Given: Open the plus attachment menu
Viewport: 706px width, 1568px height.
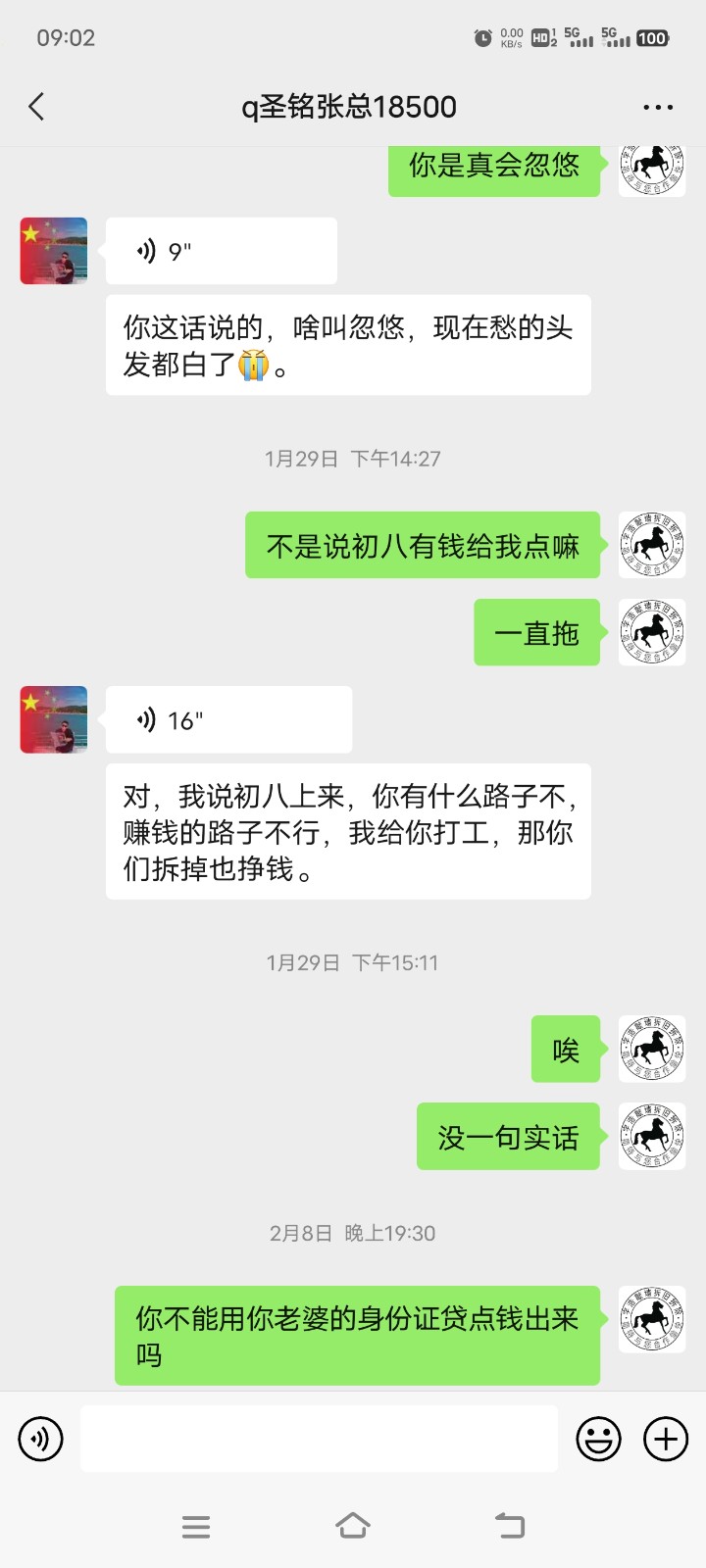Looking at the screenshot, I should coord(666,1439).
